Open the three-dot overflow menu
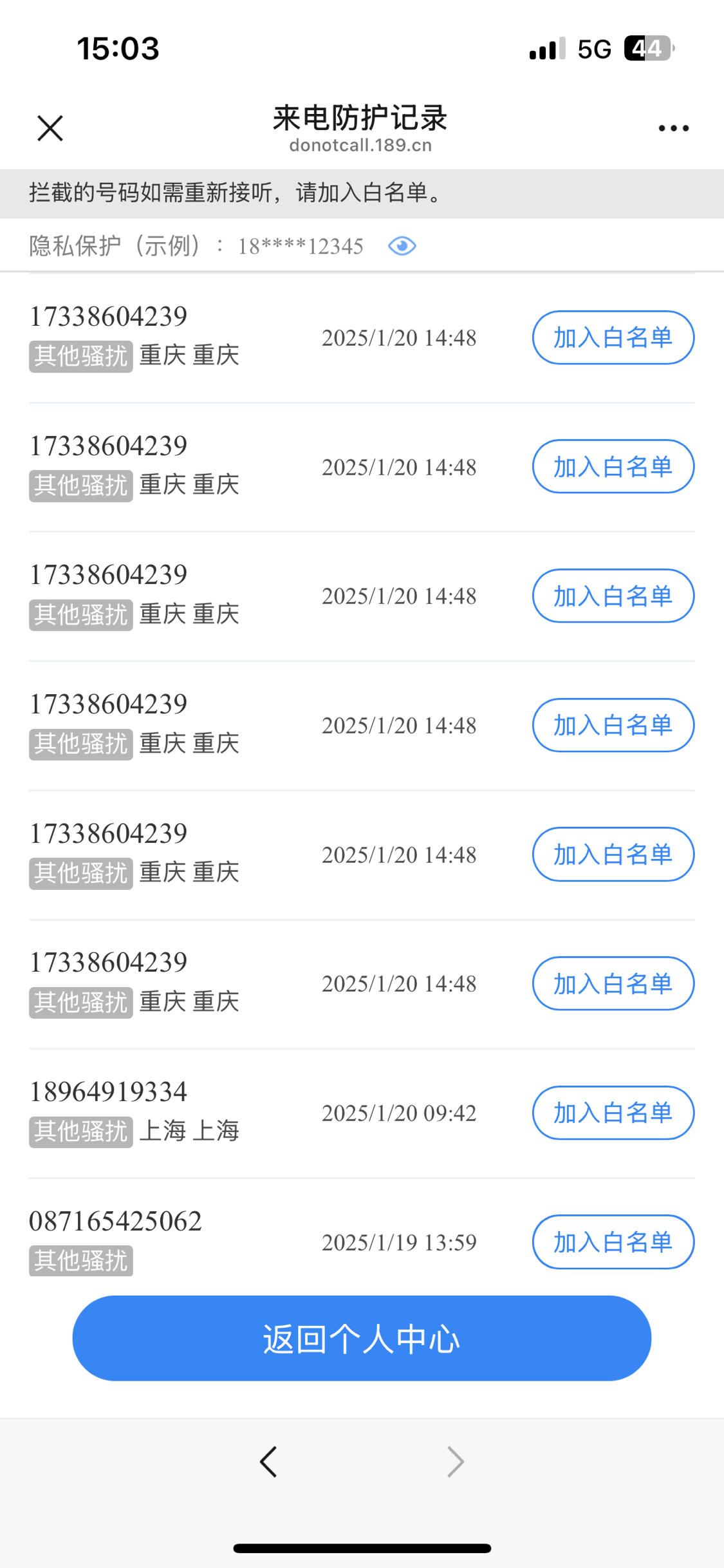Viewport: 724px width, 1568px height. click(x=673, y=128)
